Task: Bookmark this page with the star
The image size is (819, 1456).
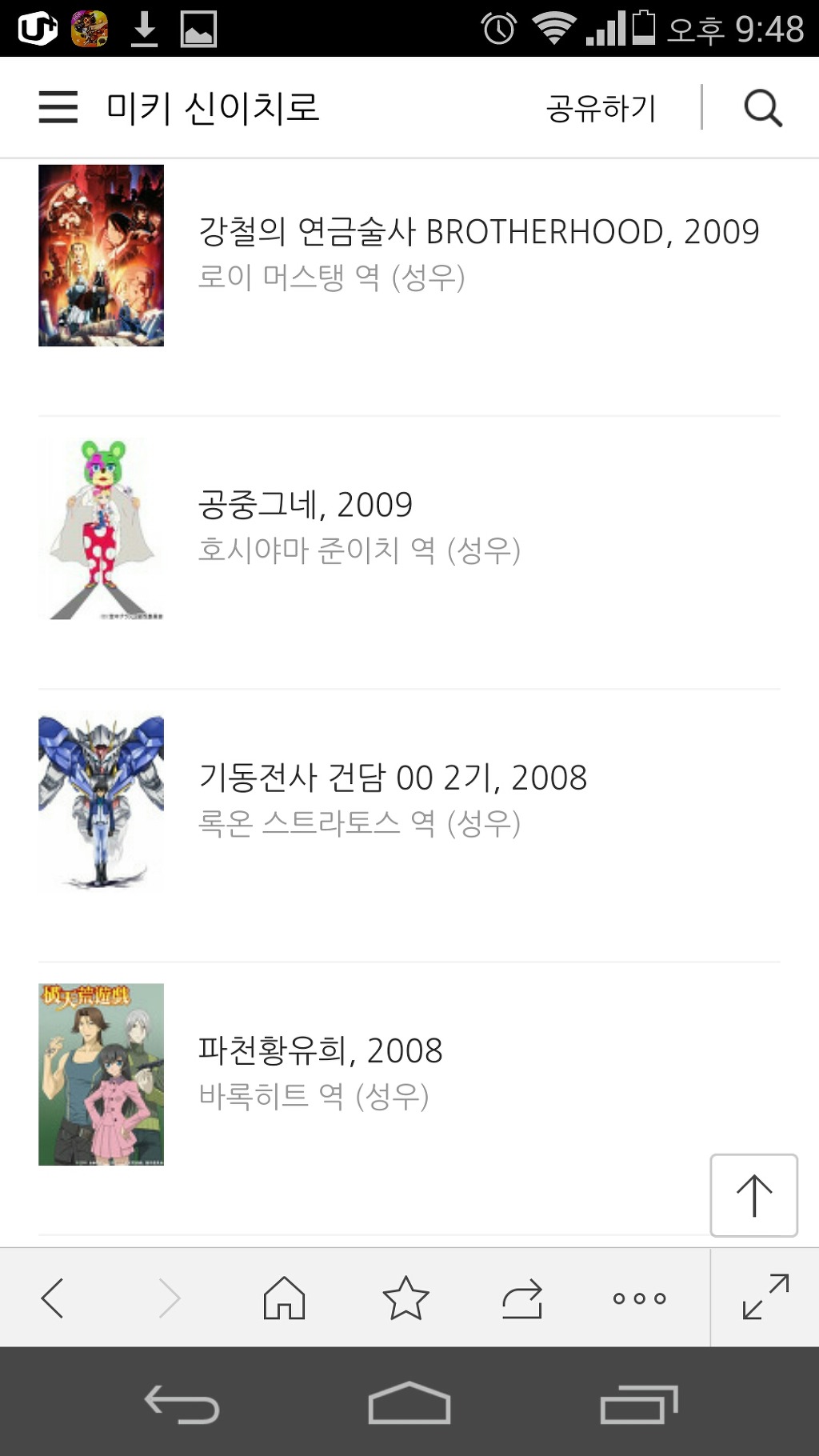Action: 406,1298
